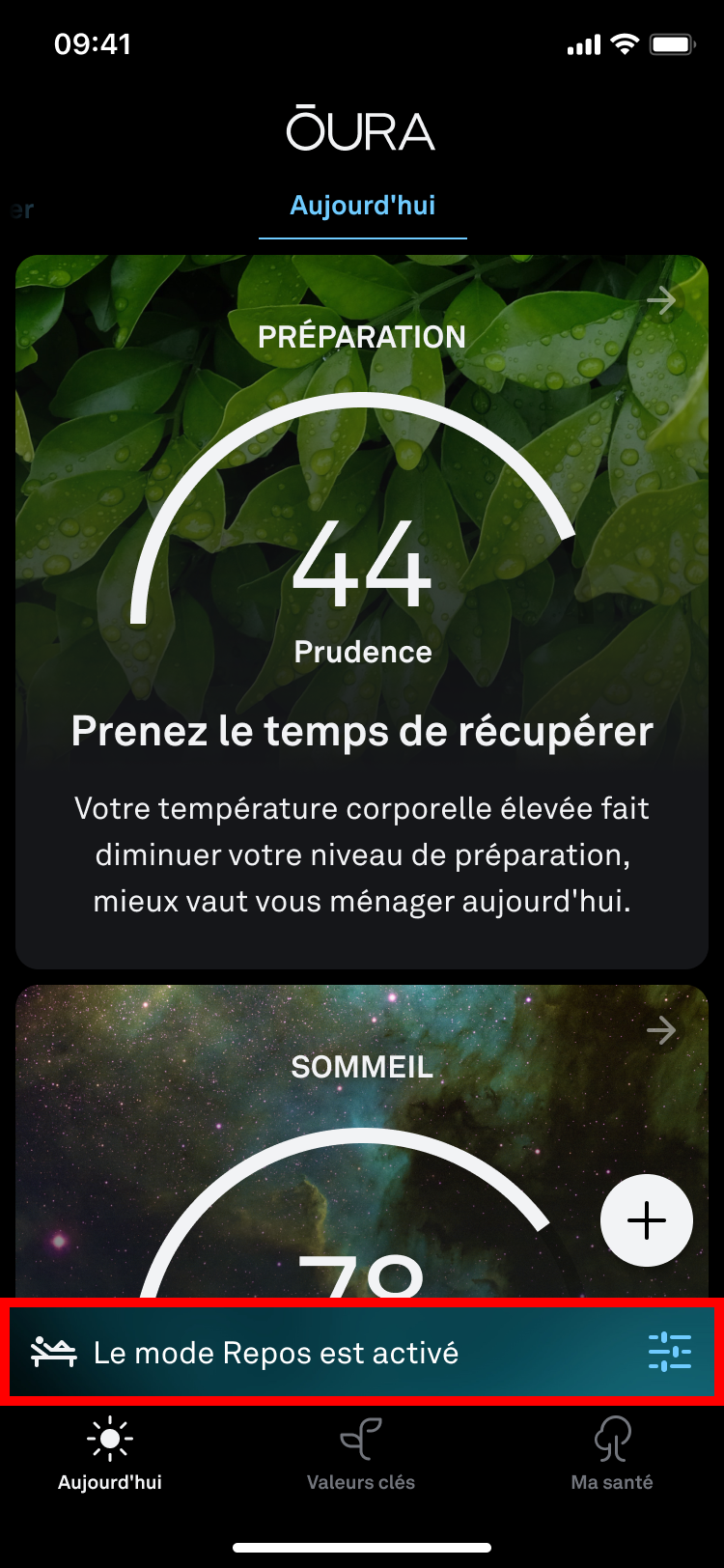Open the Sommeil score card
724x1568 pixels.
pos(362,1141)
